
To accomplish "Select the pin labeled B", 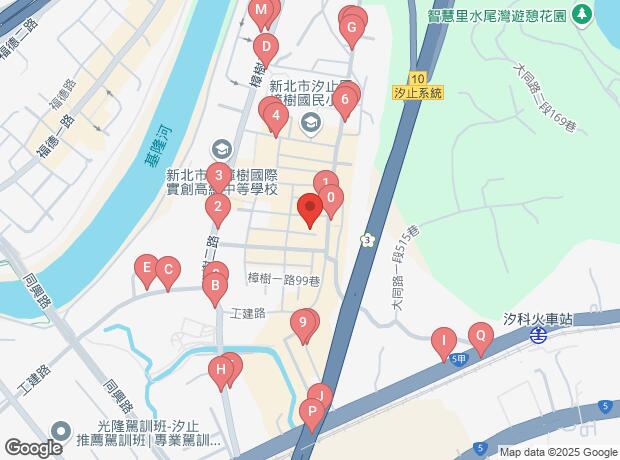I will tap(212, 290).
